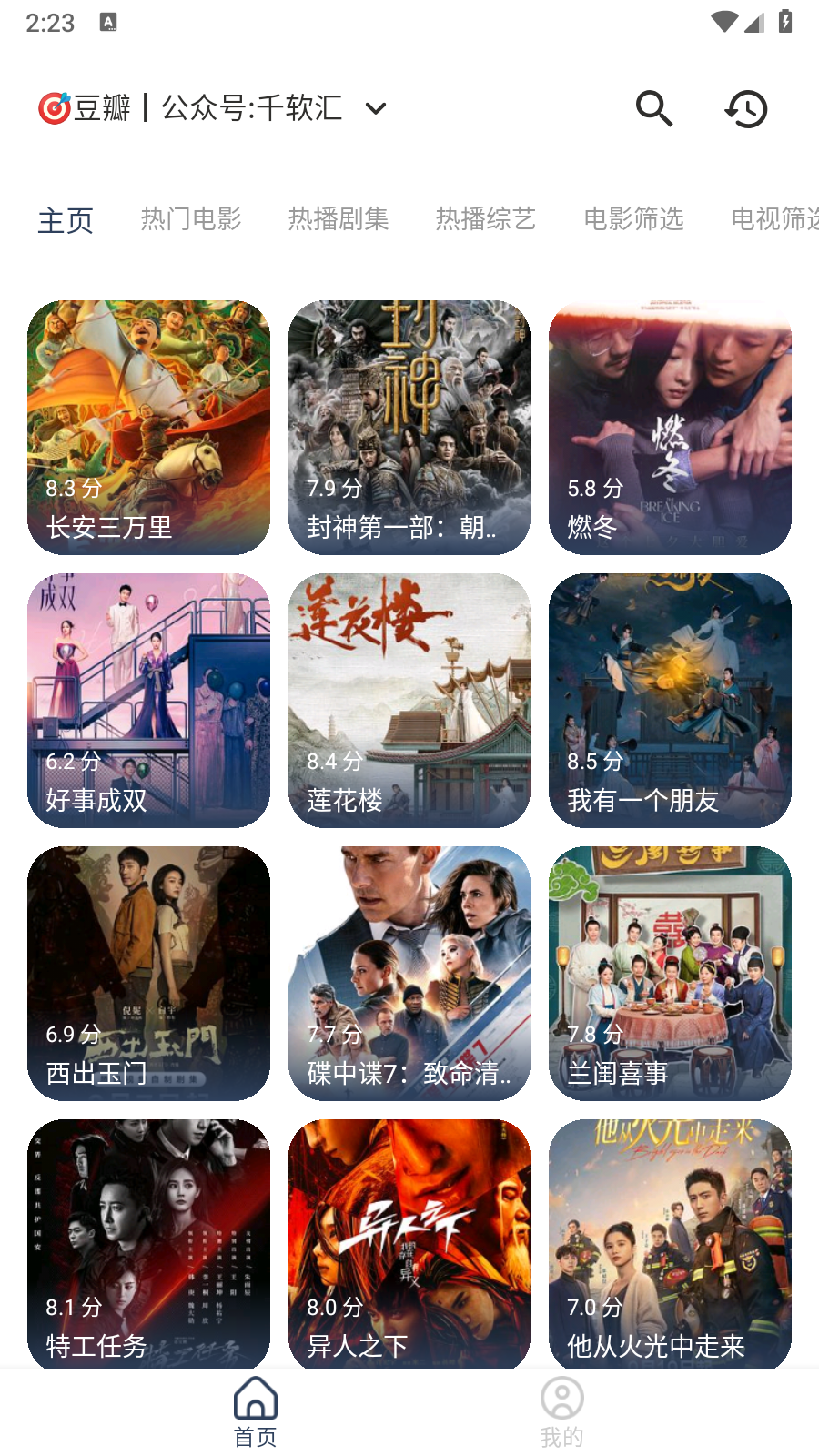
Task: Switch to the 热播剧集 tab
Action: [x=339, y=219]
